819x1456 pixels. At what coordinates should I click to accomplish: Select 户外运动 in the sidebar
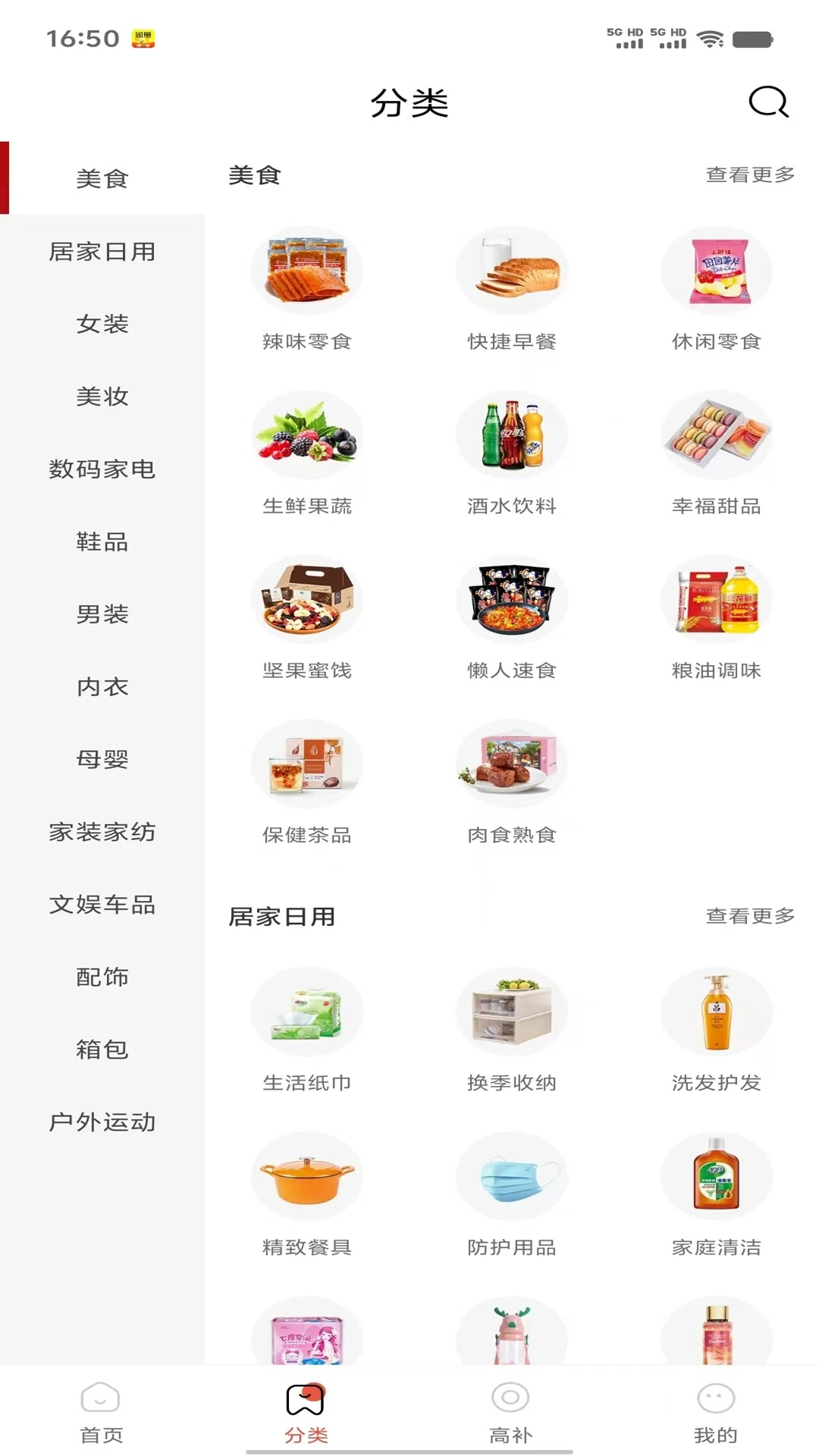(102, 1124)
